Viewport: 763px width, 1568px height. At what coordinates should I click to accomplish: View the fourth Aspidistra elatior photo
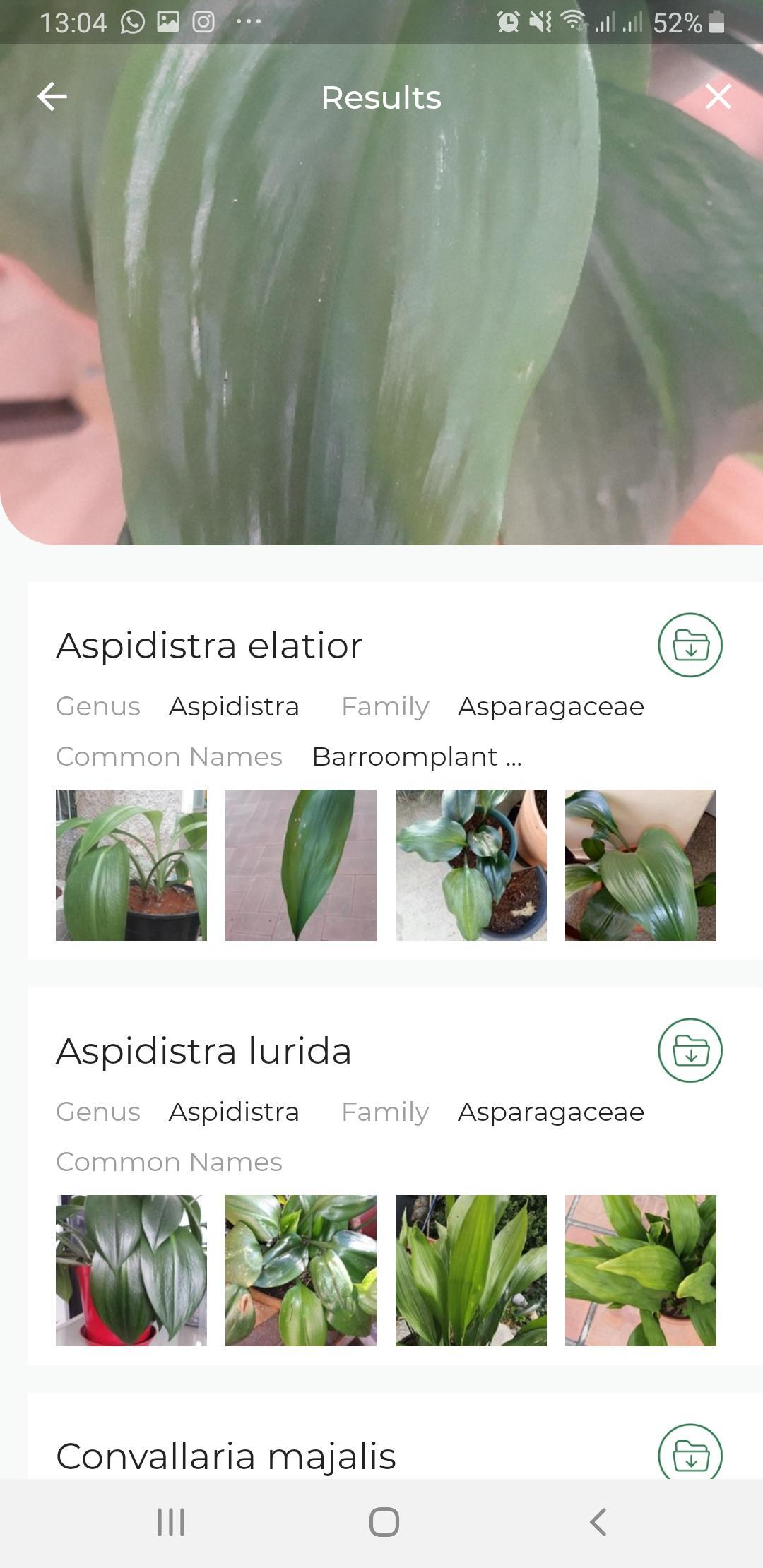641,865
